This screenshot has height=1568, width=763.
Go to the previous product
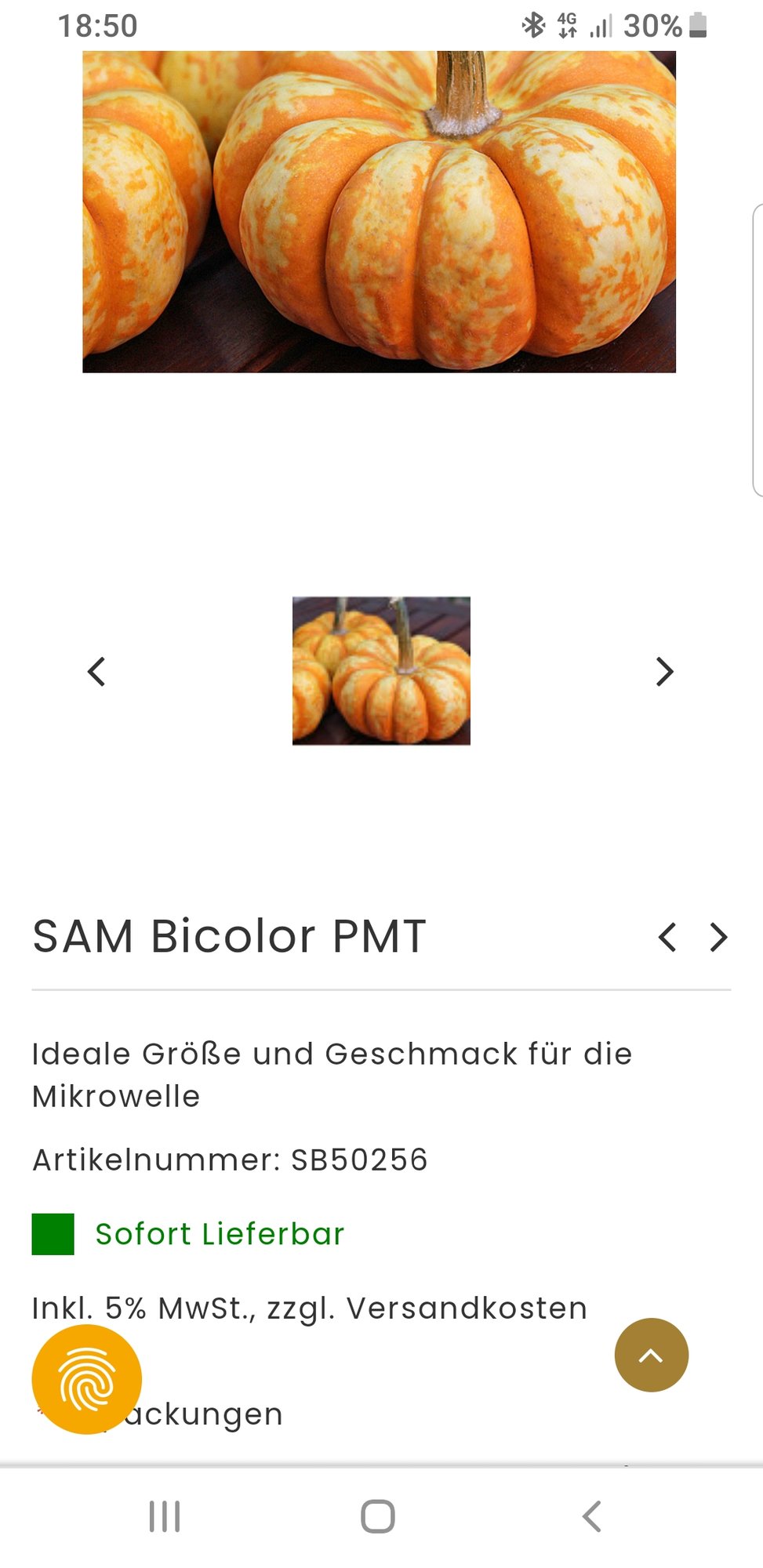pos(667,937)
